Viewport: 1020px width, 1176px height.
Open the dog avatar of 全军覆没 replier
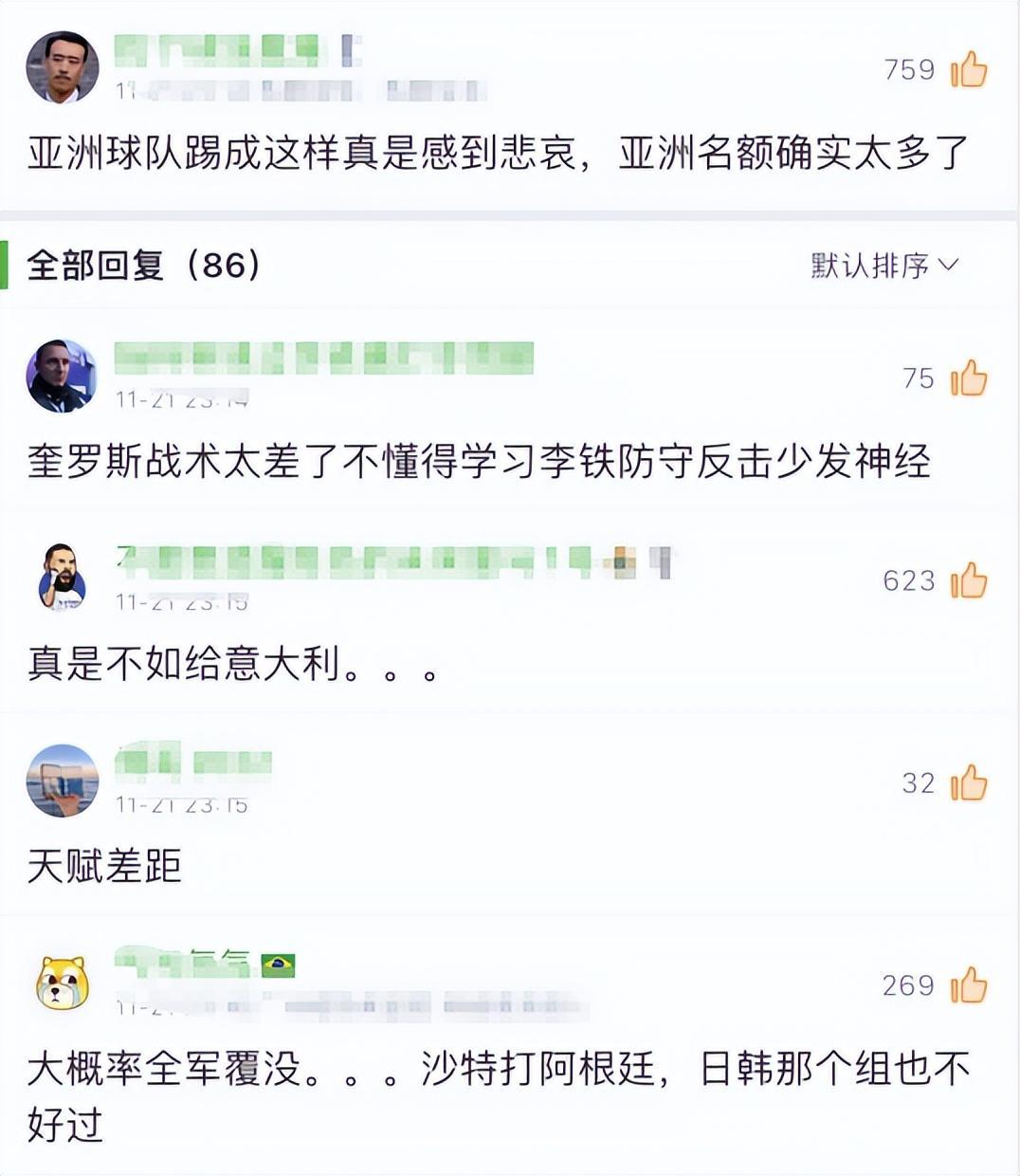click(x=62, y=983)
